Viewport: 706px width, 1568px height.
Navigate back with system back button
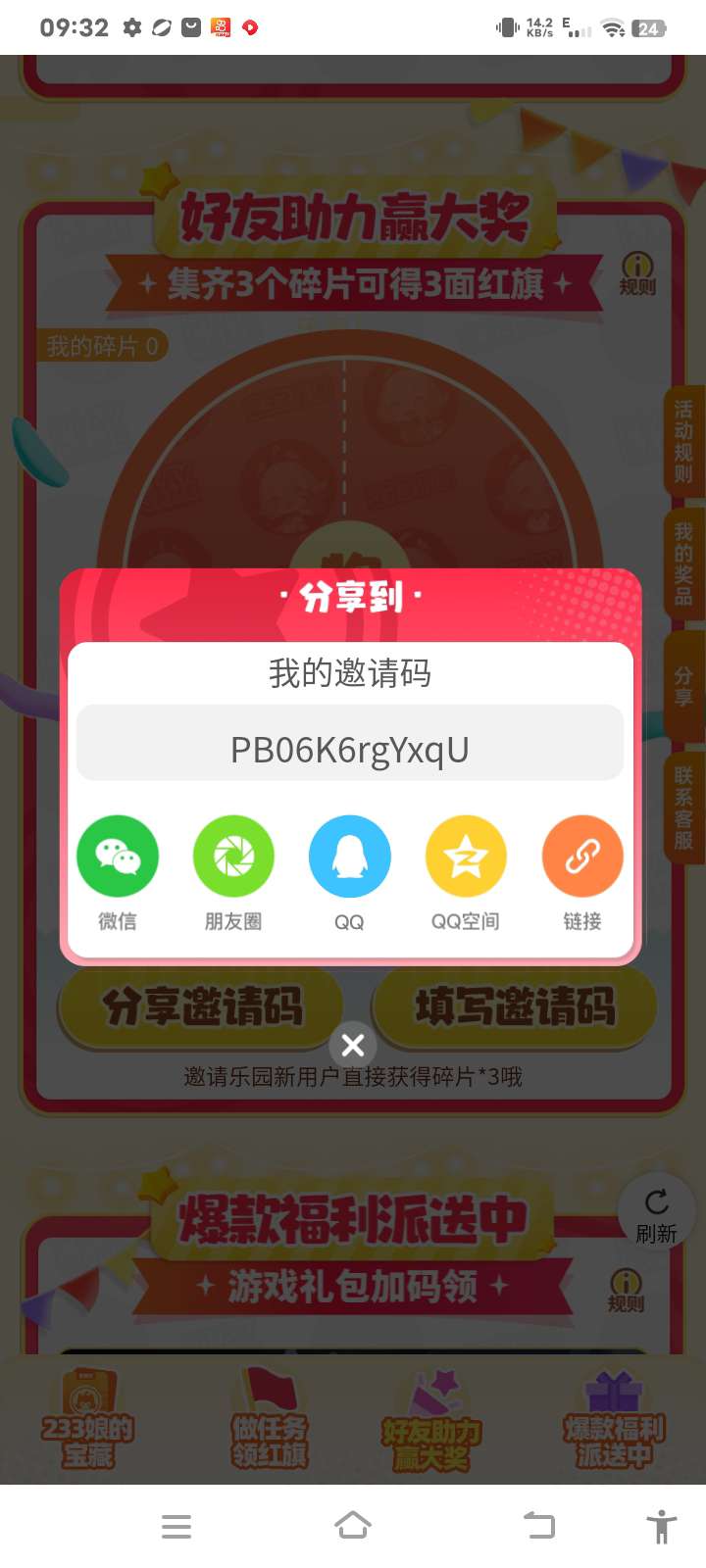coord(538,1526)
